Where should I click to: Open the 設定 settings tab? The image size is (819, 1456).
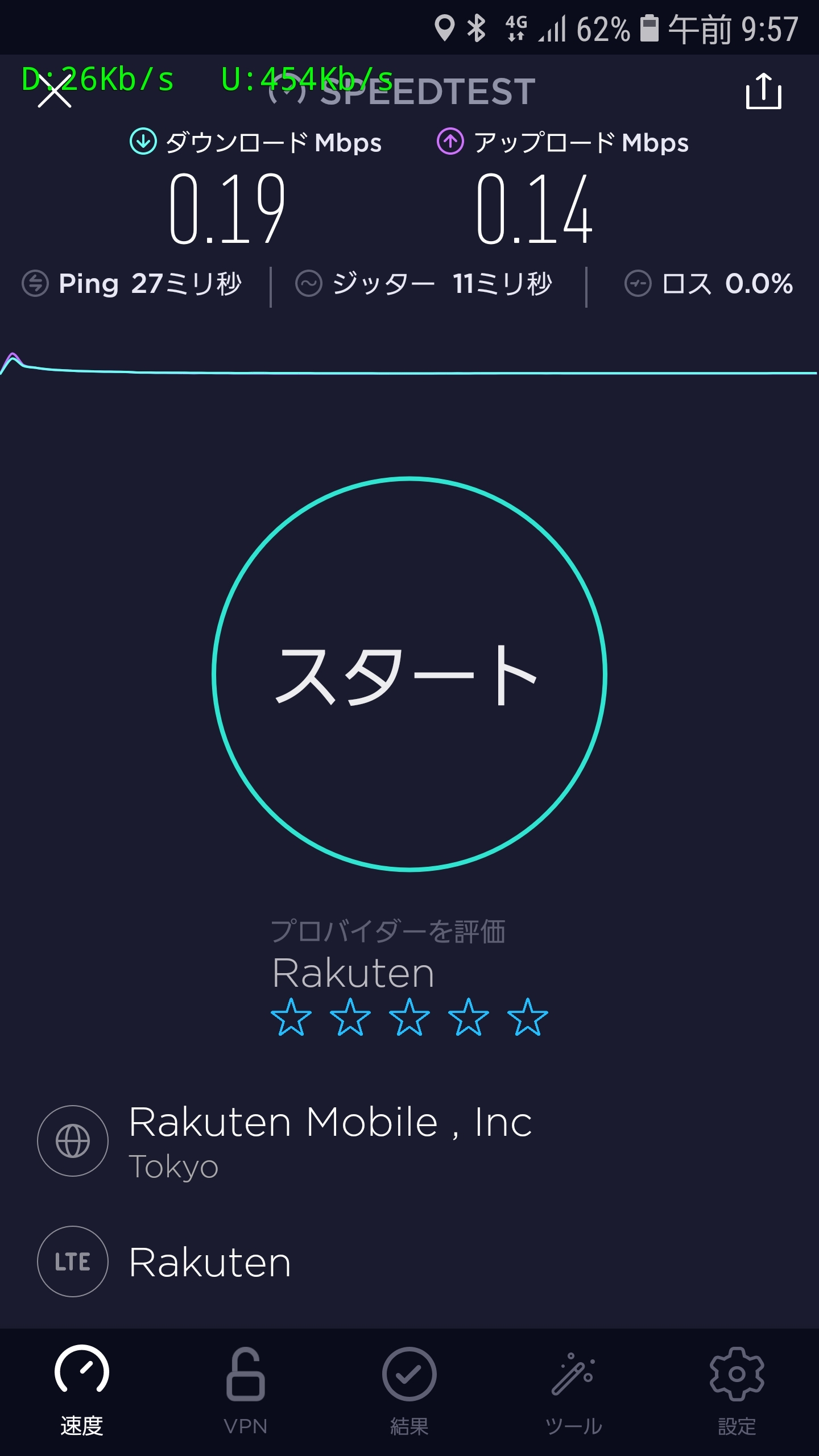coord(737,1392)
